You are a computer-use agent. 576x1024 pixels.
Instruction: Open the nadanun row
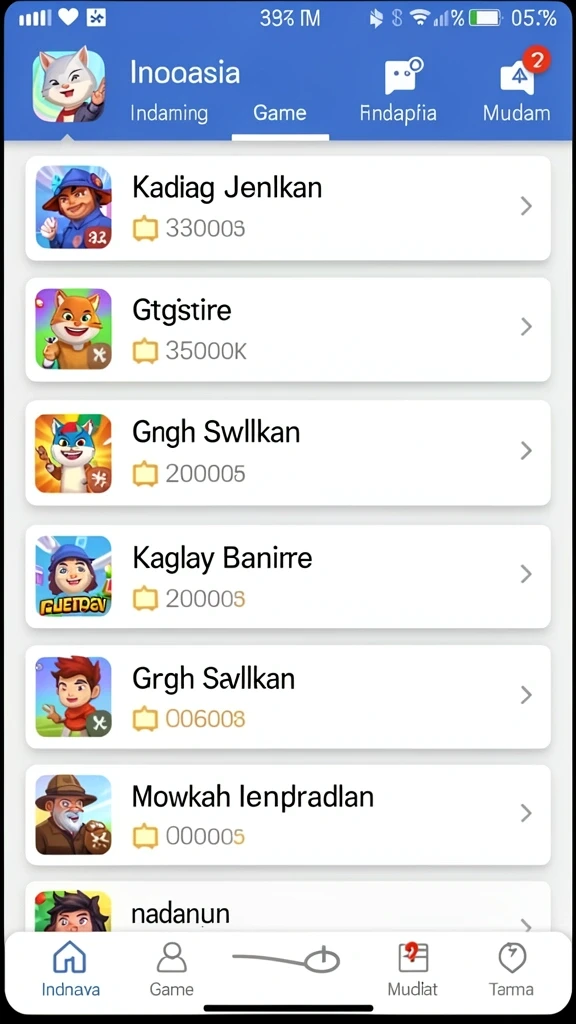(288, 906)
